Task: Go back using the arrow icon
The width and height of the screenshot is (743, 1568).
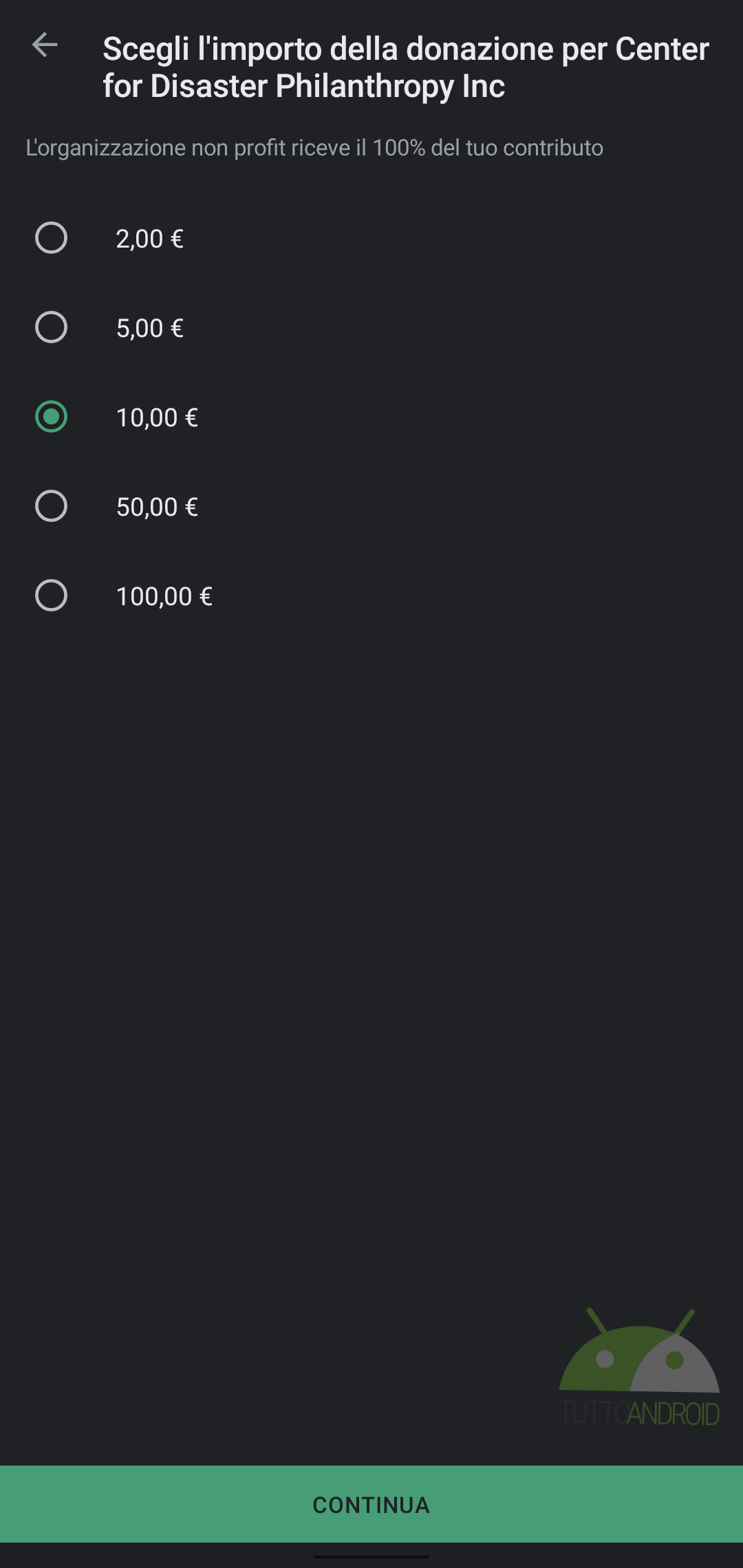Action: [45, 45]
